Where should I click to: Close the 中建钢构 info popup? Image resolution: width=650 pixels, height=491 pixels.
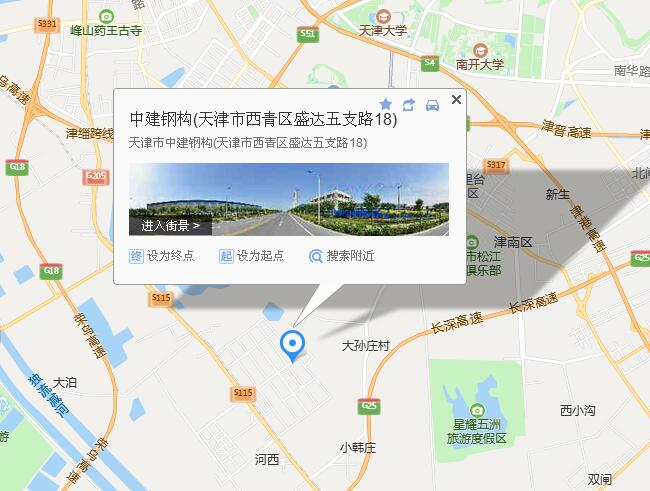point(457,99)
